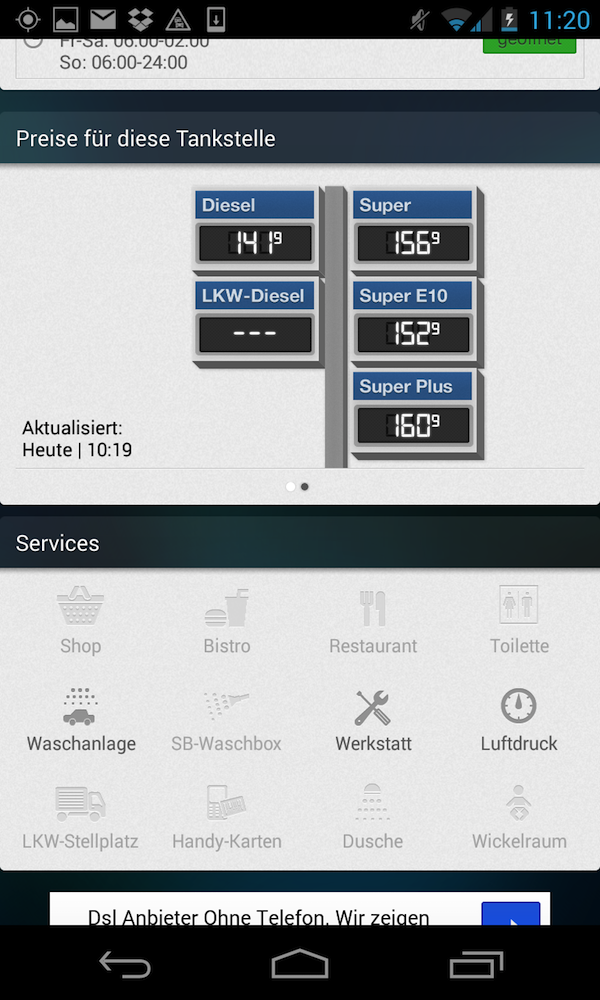Viewport: 600px width, 1000px height.
Task: Tap the price panel page indicator dots
Action: click(x=297, y=487)
